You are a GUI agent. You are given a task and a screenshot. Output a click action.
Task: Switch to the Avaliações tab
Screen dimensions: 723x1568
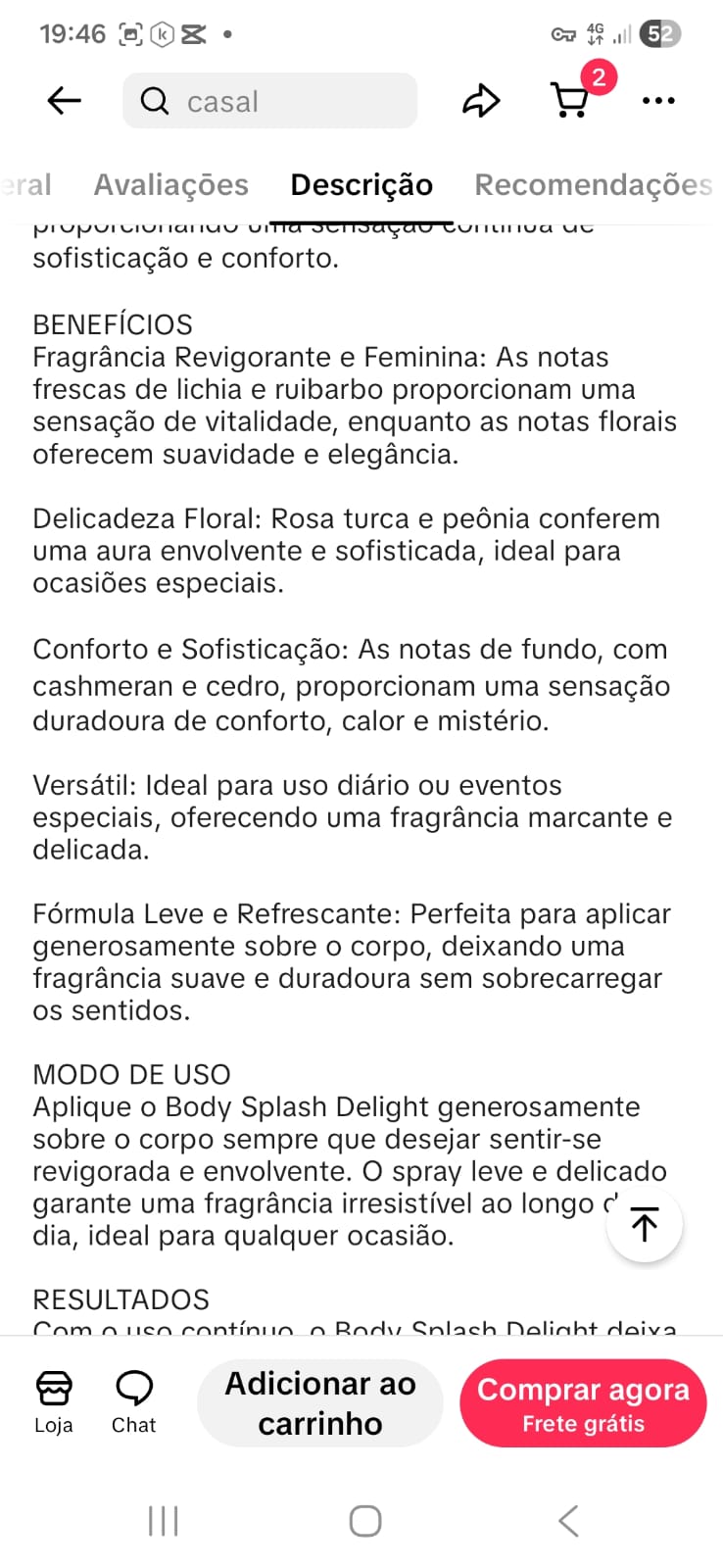point(170,184)
